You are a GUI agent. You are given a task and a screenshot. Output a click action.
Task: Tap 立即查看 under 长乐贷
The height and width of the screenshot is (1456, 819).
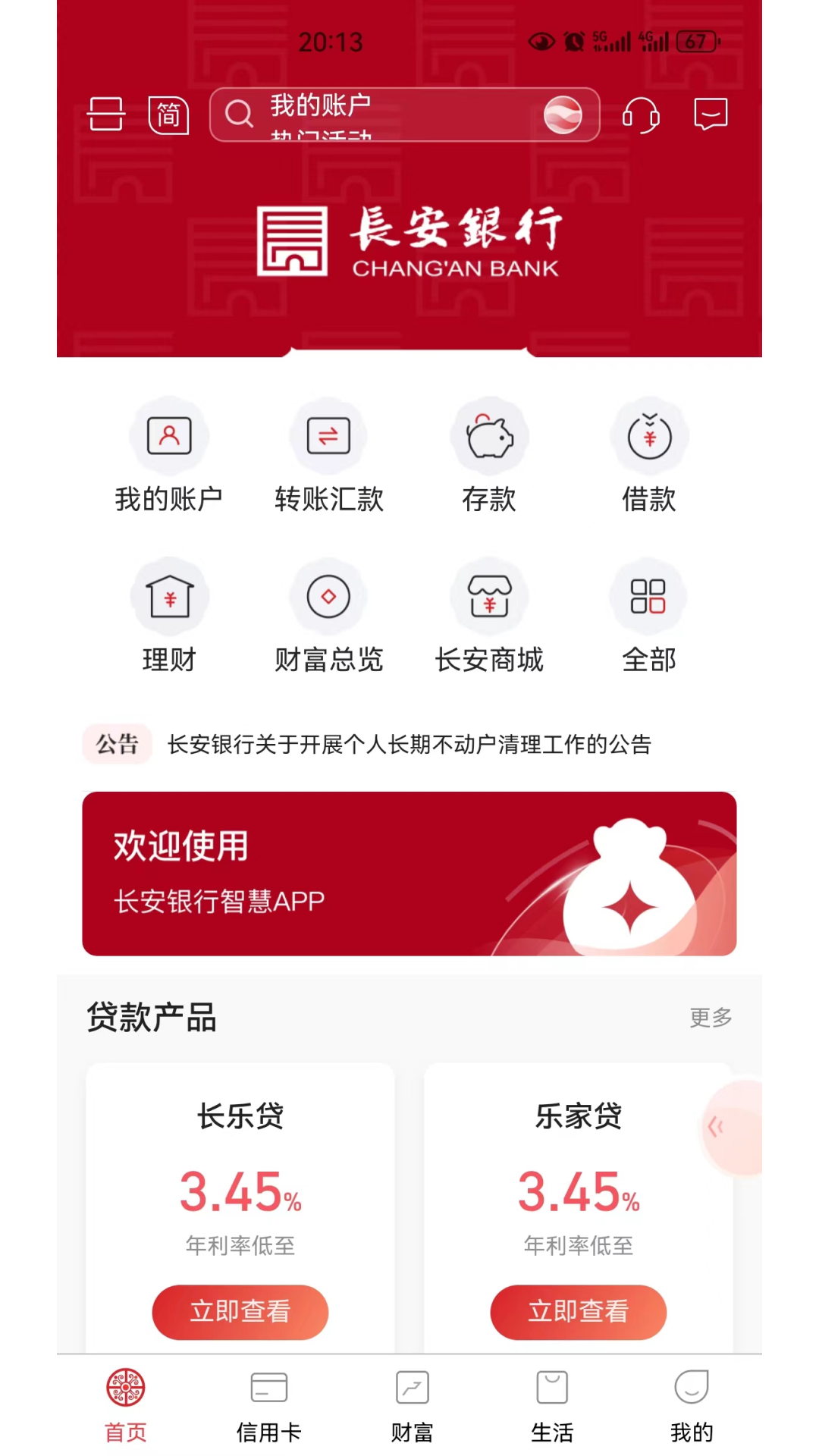[x=240, y=1312]
